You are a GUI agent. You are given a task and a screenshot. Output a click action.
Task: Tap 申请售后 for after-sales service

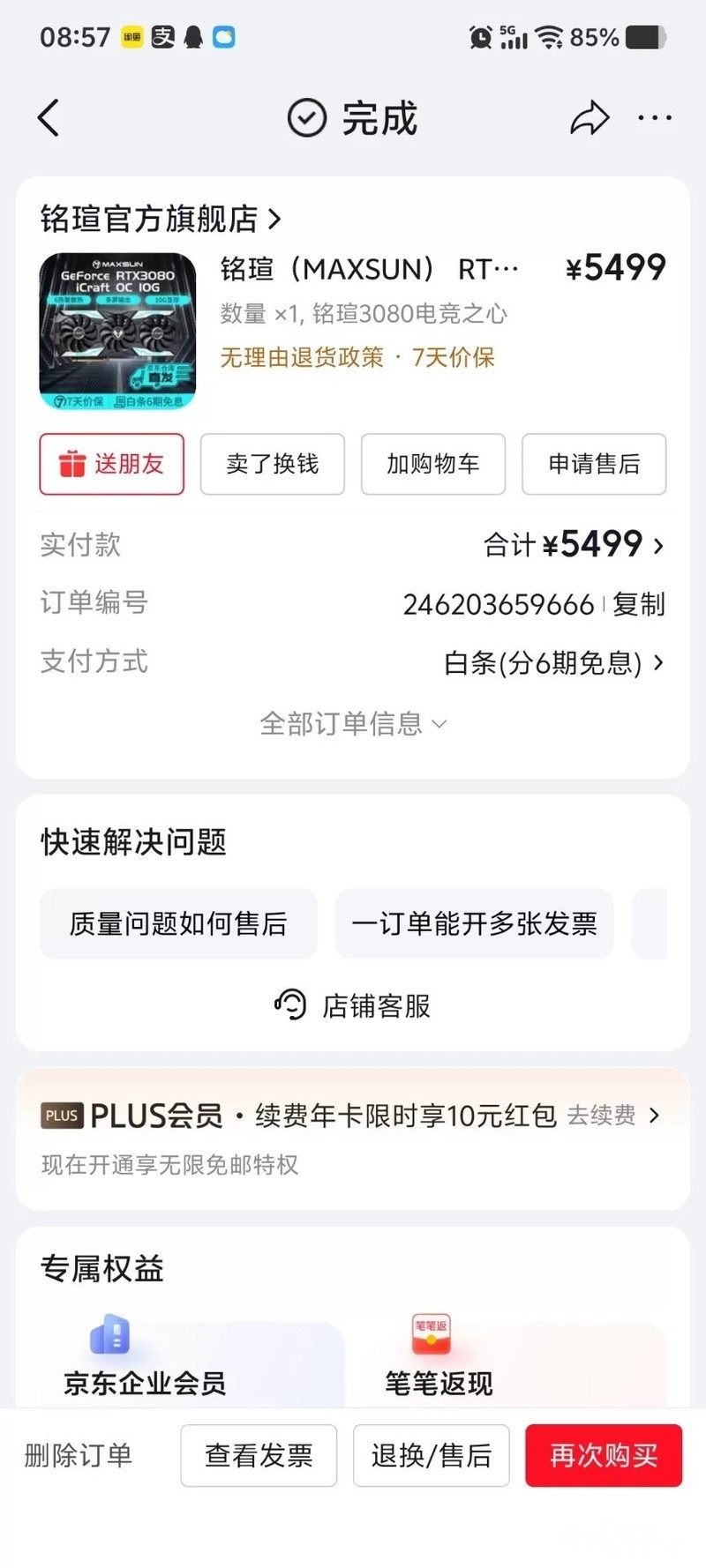594,464
